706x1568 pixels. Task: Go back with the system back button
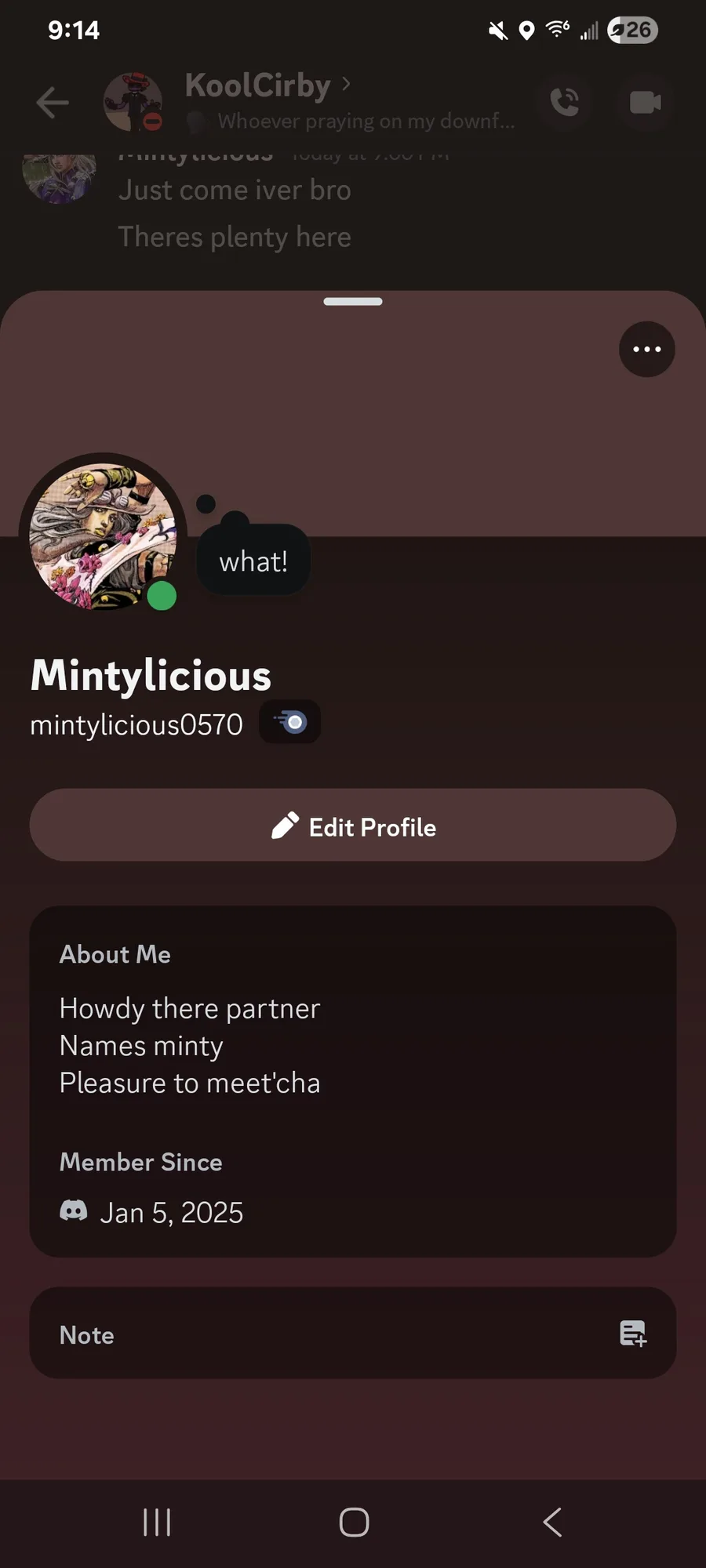(x=552, y=1523)
